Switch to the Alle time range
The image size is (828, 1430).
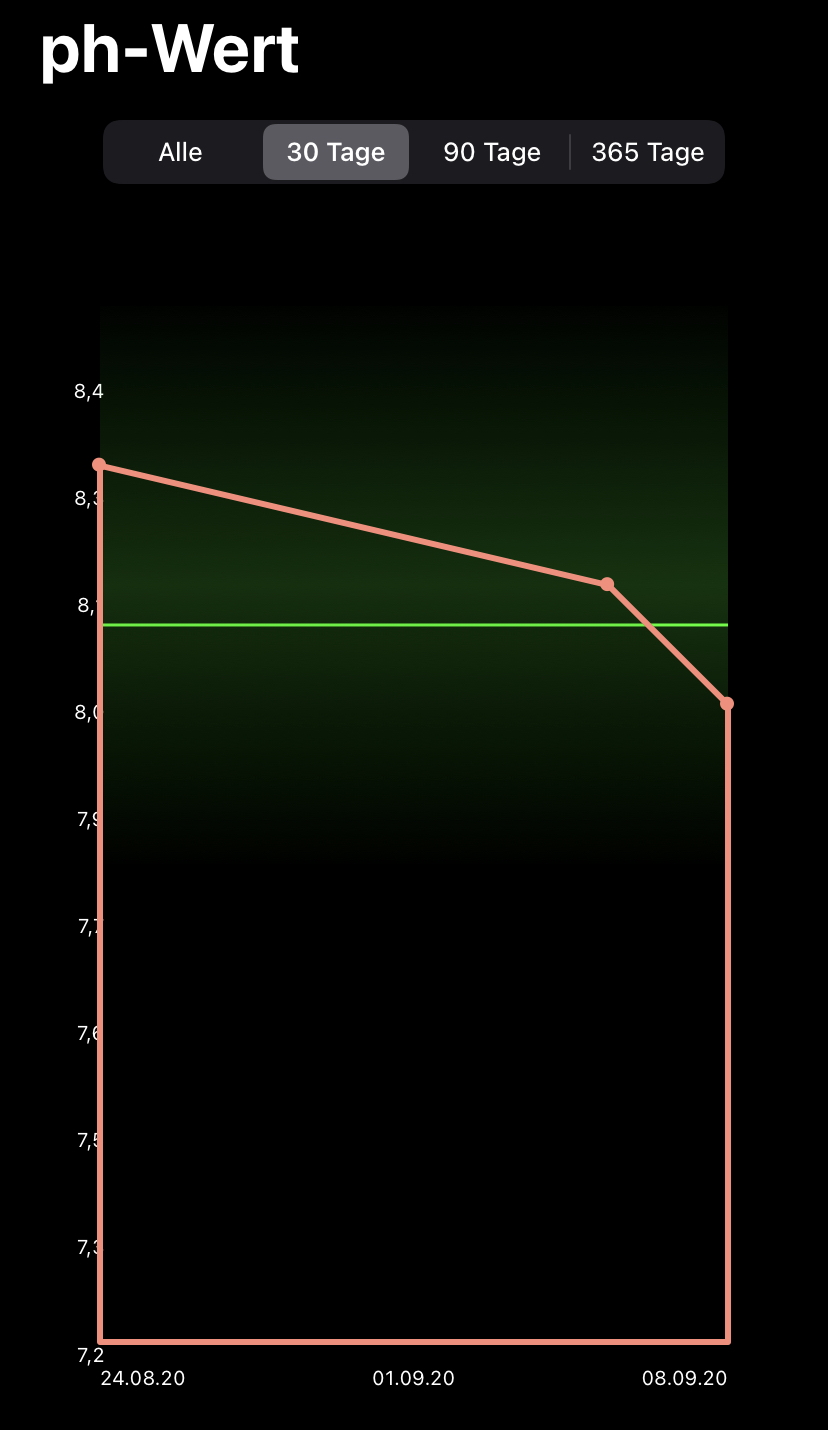tap(181, 152)
